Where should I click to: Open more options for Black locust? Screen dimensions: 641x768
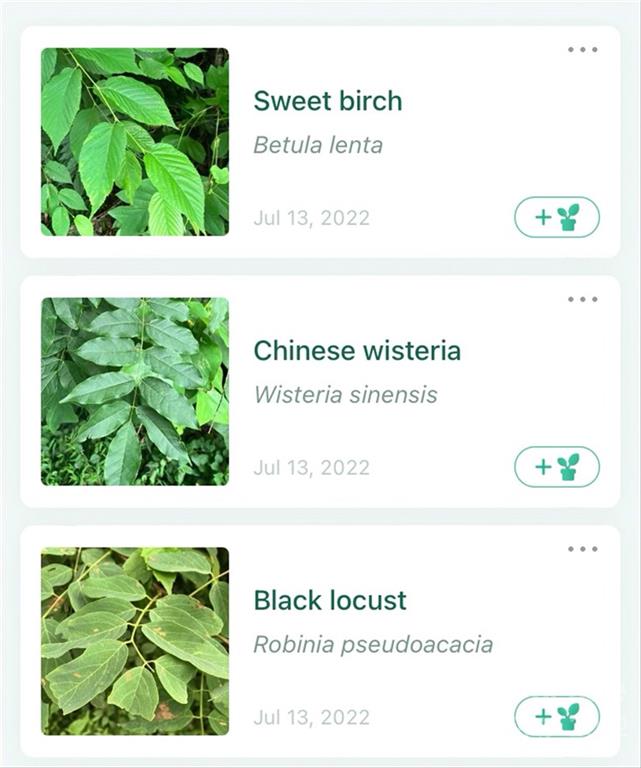pos(582,549)
